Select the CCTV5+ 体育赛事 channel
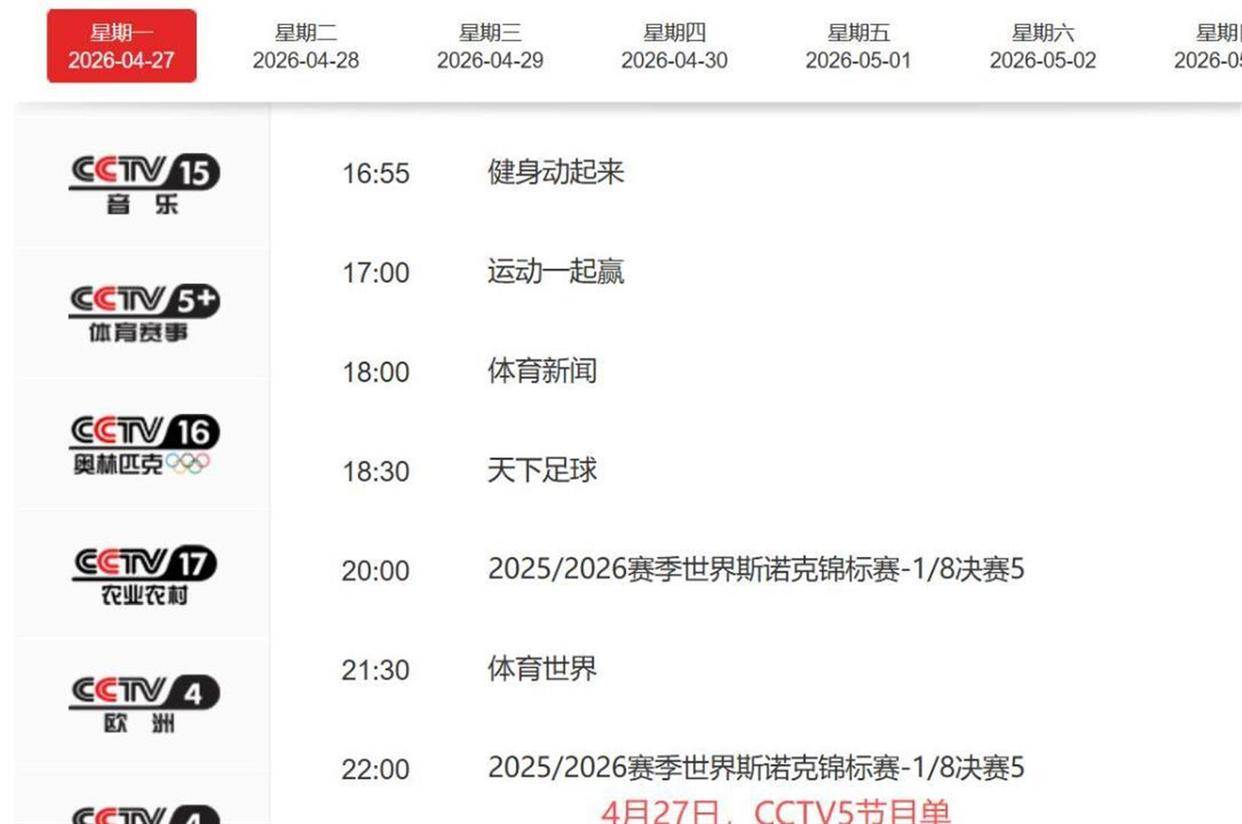Image resolution: width=1242 pixels, height=824 pixels. pos(143,314)
